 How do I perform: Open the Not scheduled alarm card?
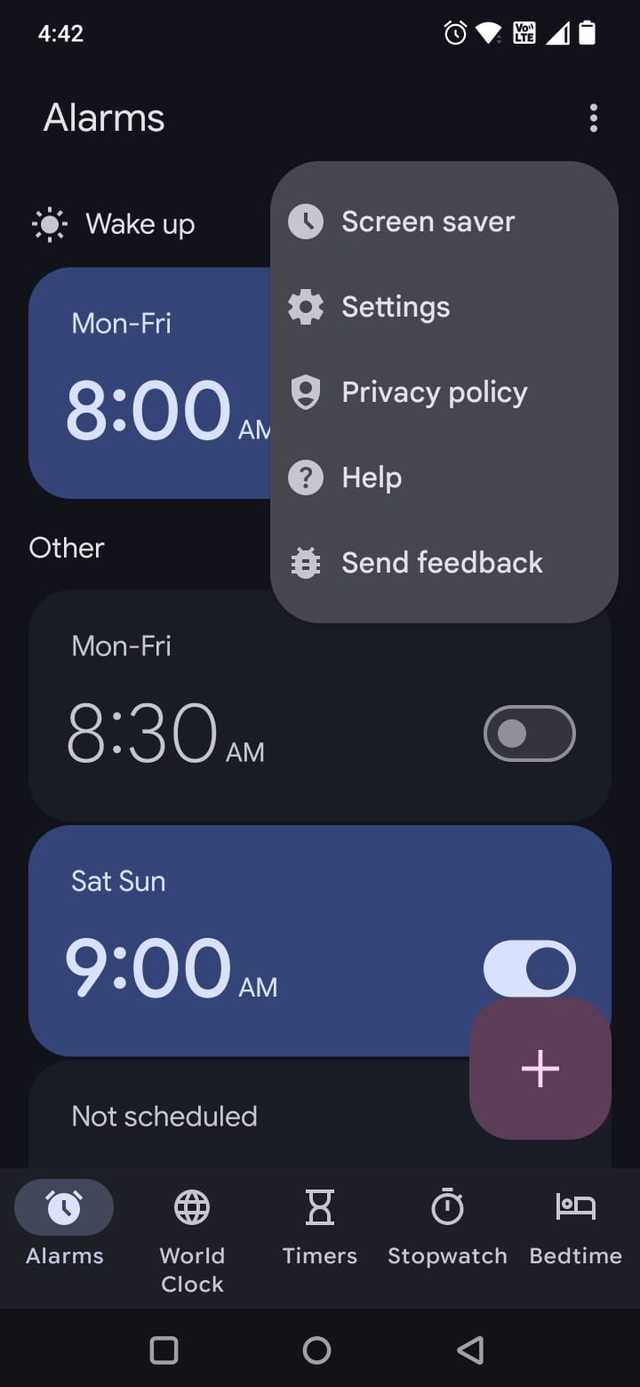pyautogui.click(x=240, y=1117)
